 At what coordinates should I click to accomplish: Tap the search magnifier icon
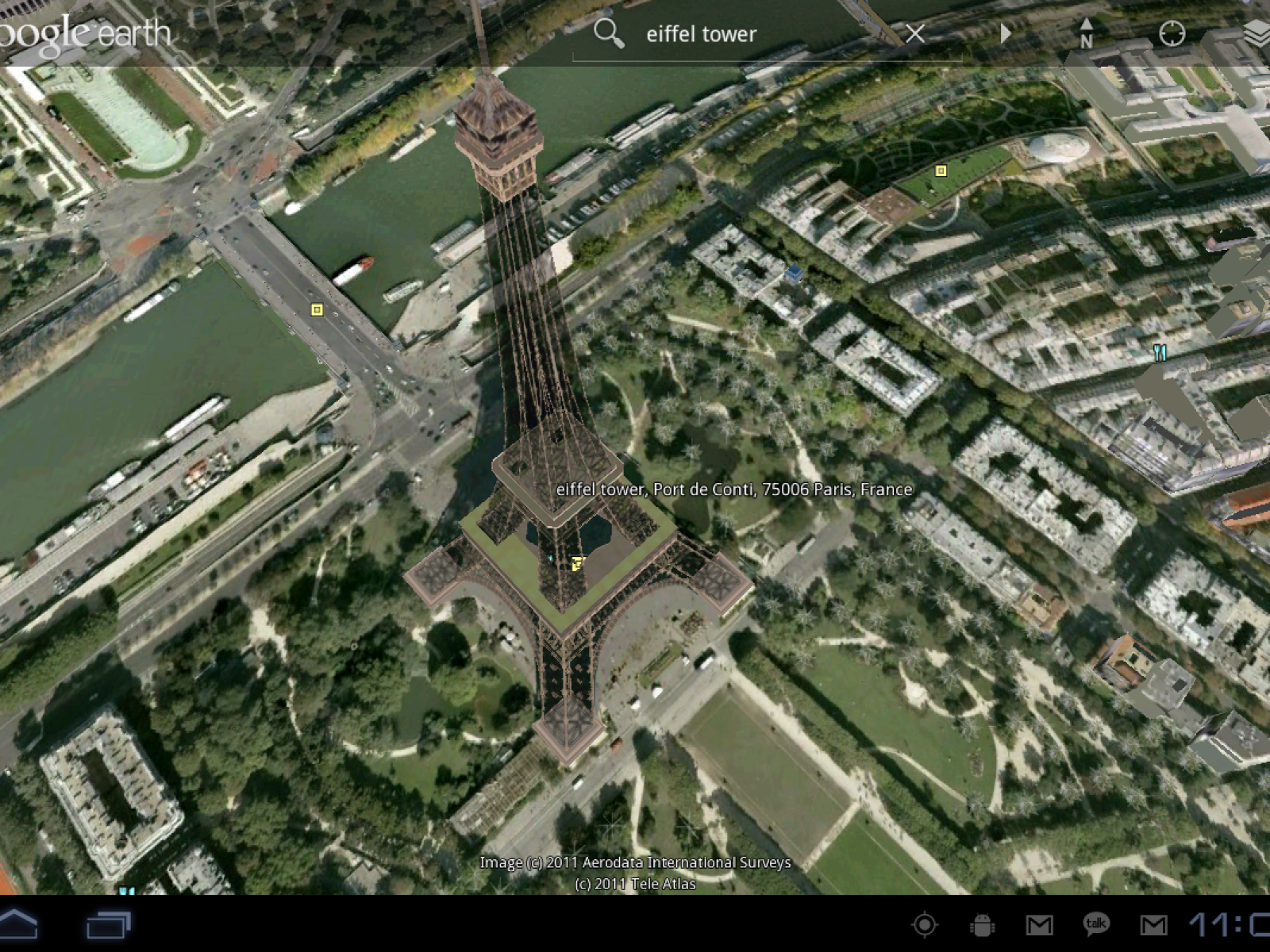point(609,33)
